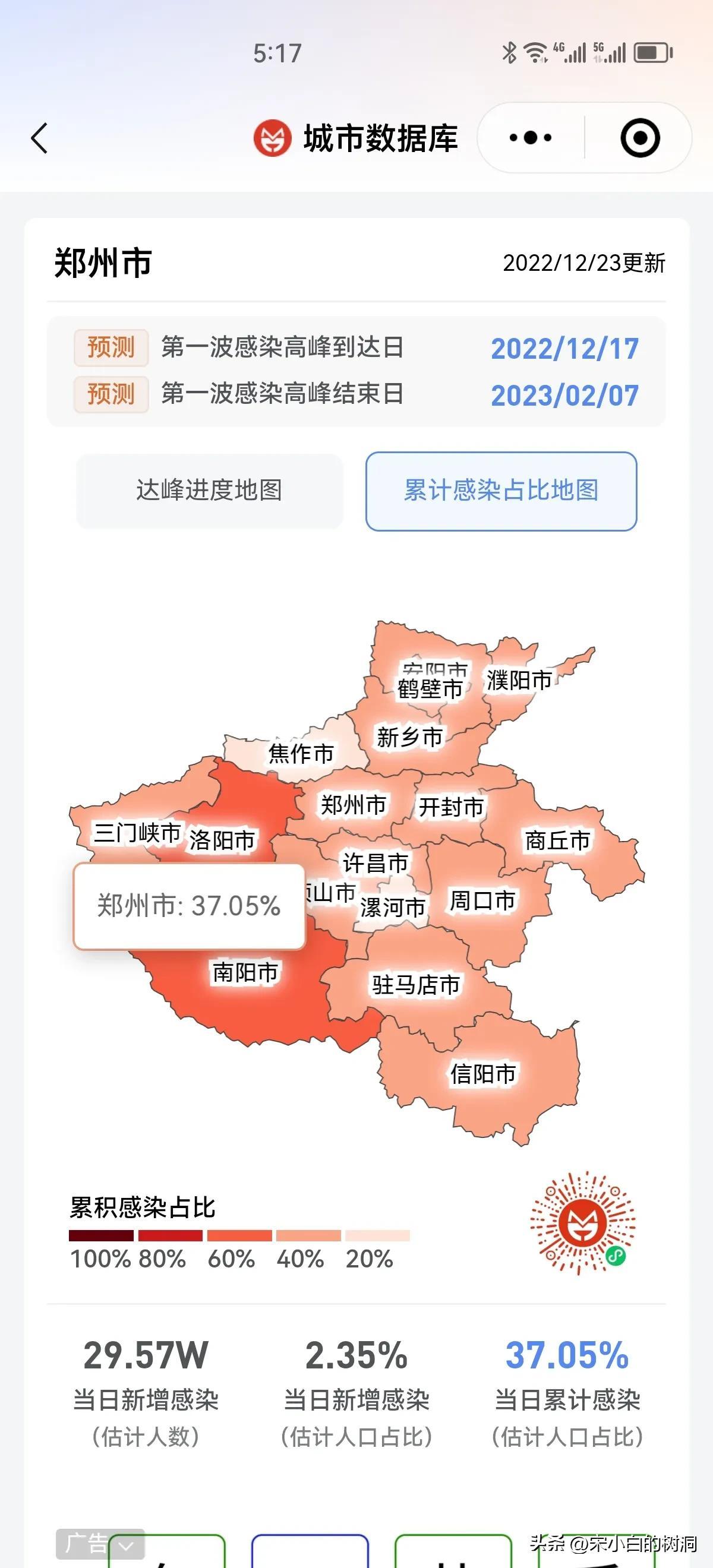Tap 焦作市 on the map
The image size is (713, 1568).
pos(301,754)
